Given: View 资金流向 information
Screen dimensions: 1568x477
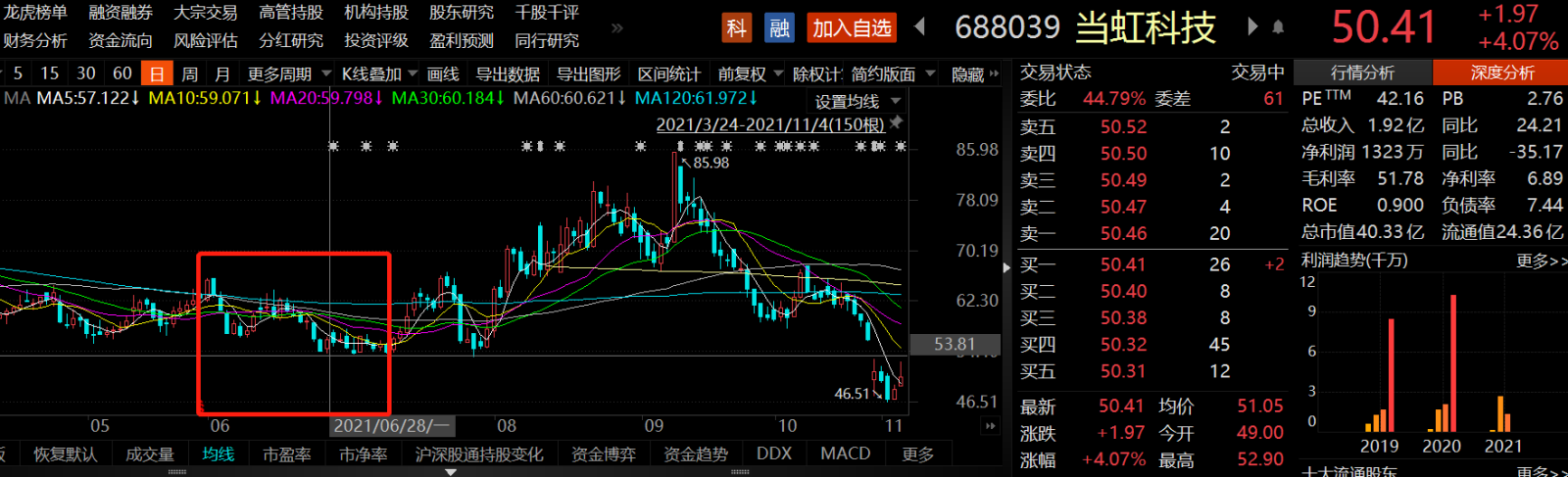Looking at the screenshot, I should (x=121, y=40).
